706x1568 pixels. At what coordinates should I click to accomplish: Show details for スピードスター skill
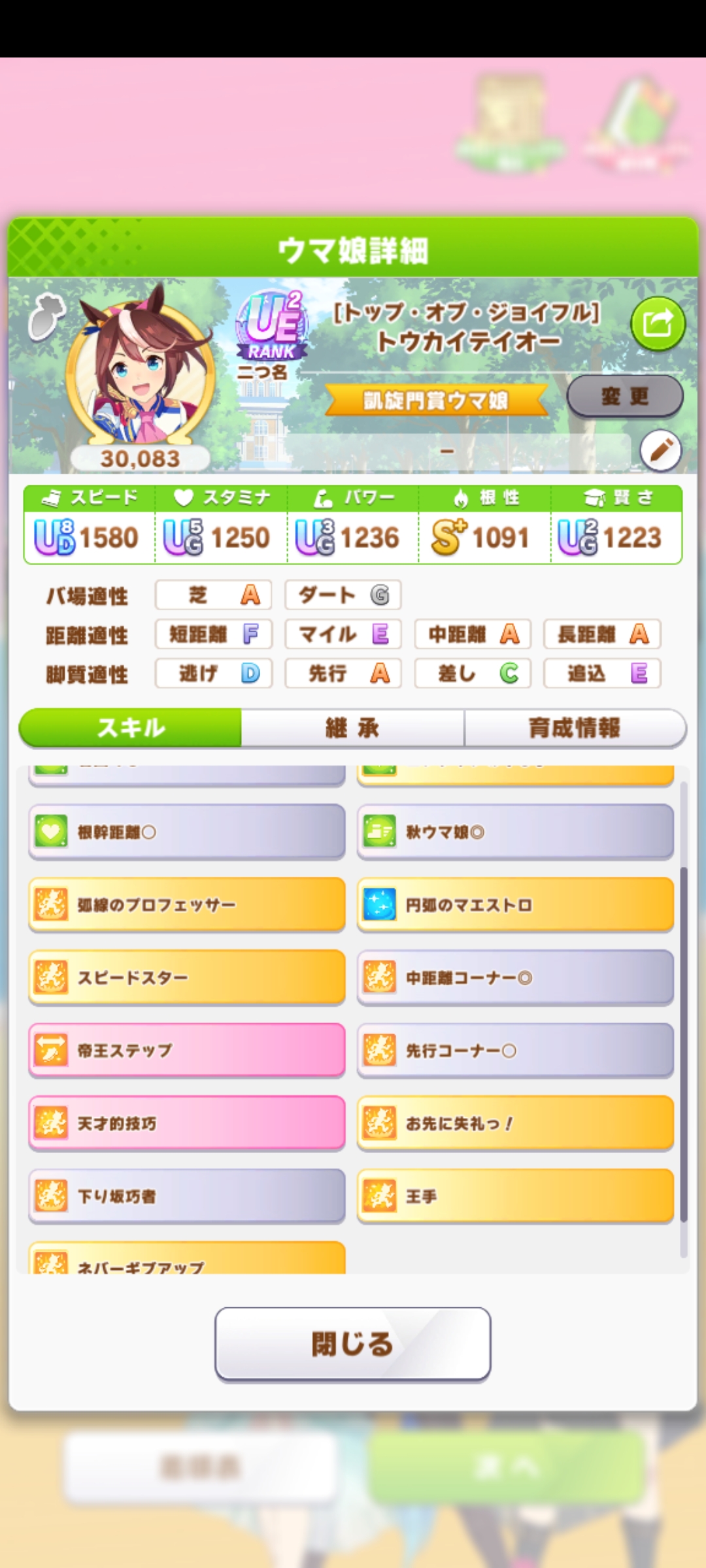(187, 977)
